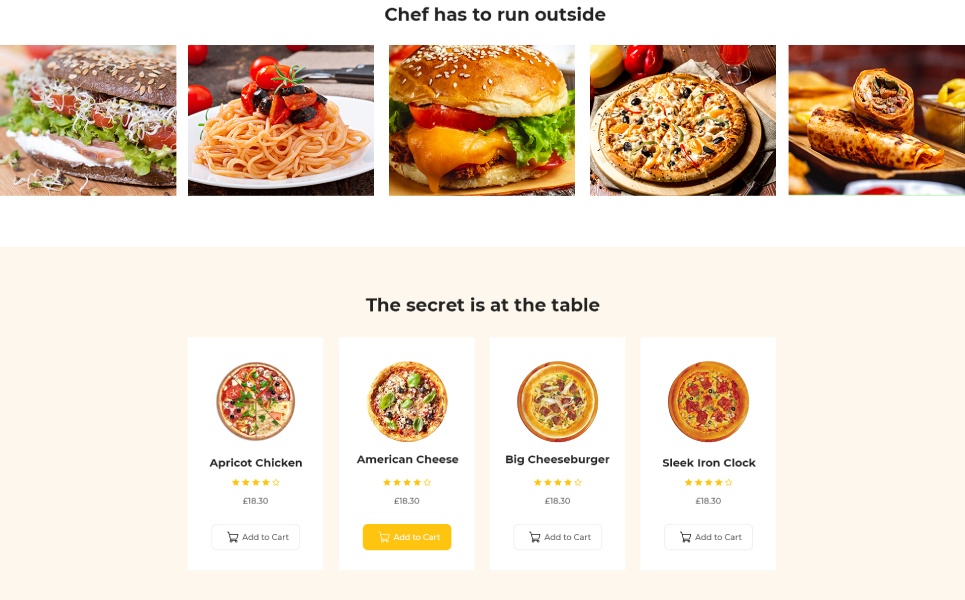View the American Cheese pizza image
The width and height of the screenshot is (965, 600).
click(407, 401)
